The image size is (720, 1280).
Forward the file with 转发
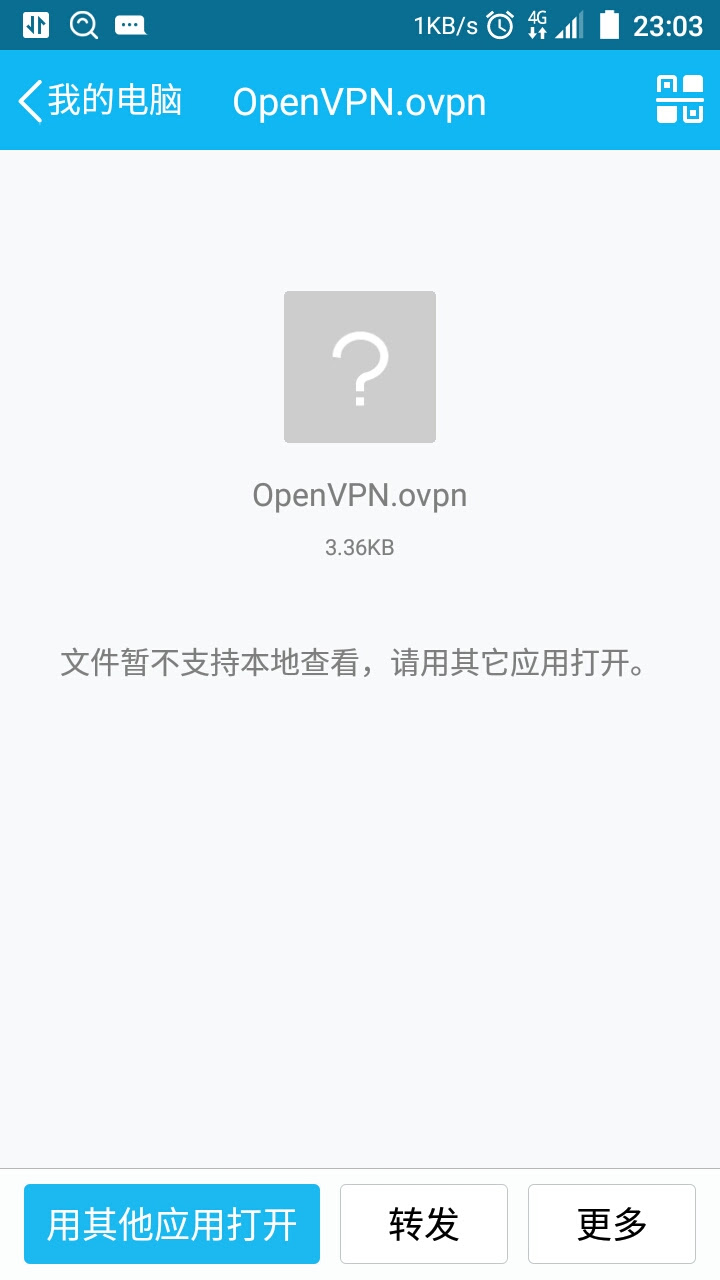[424, 1224]
